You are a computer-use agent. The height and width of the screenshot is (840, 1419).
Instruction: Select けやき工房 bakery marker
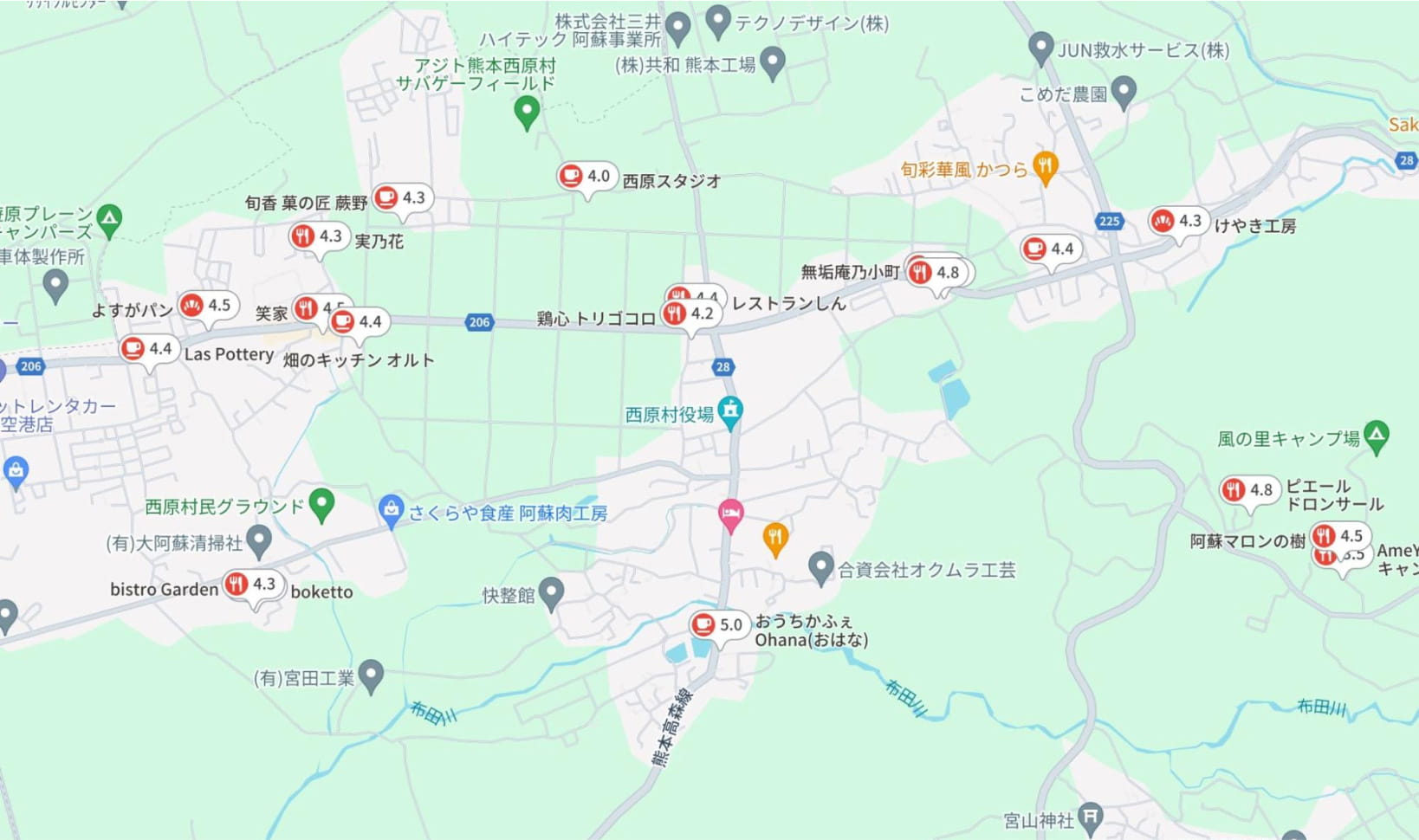tap(1176, 222)
